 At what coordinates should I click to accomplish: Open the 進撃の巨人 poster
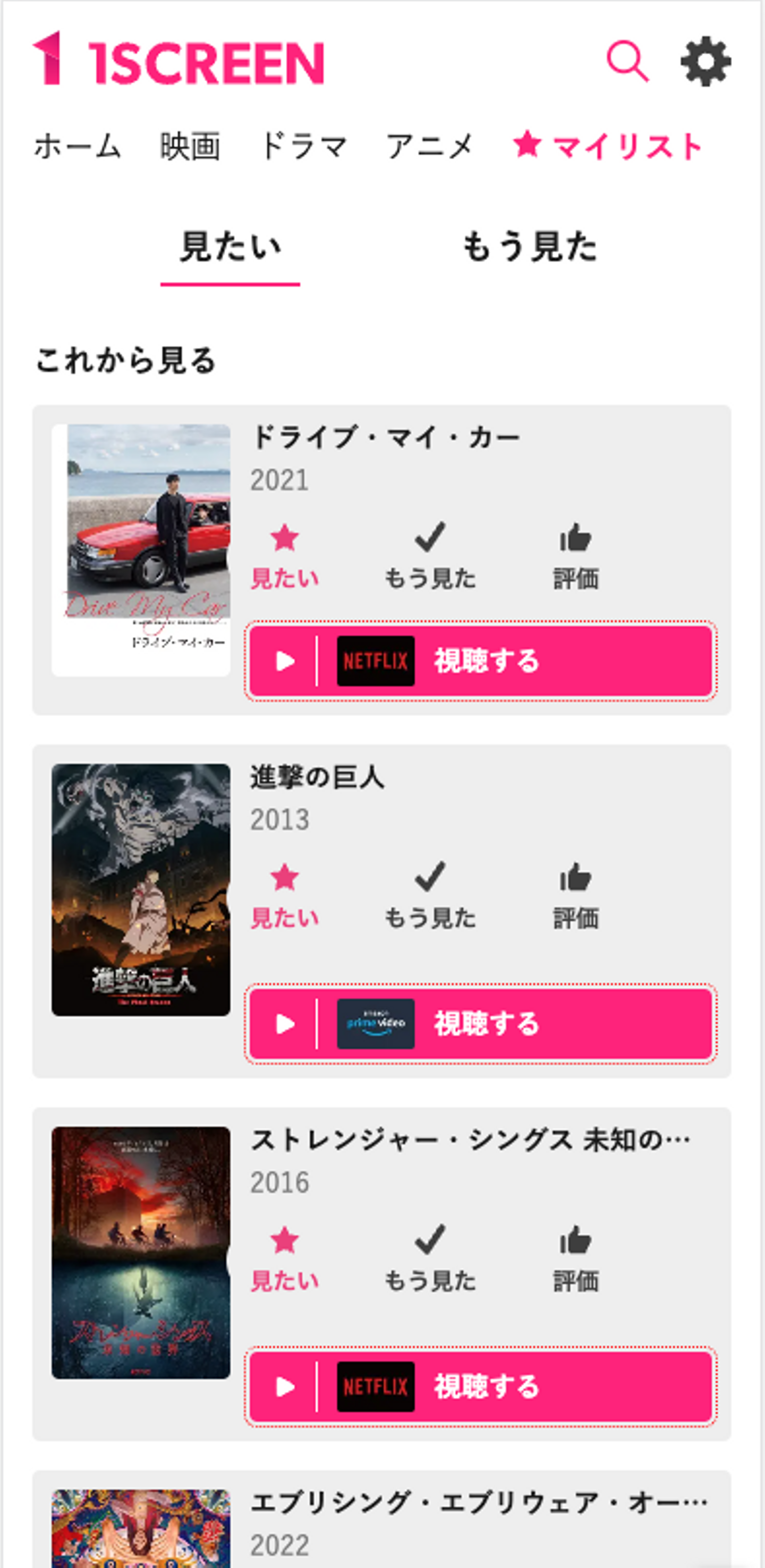point(141,889)
